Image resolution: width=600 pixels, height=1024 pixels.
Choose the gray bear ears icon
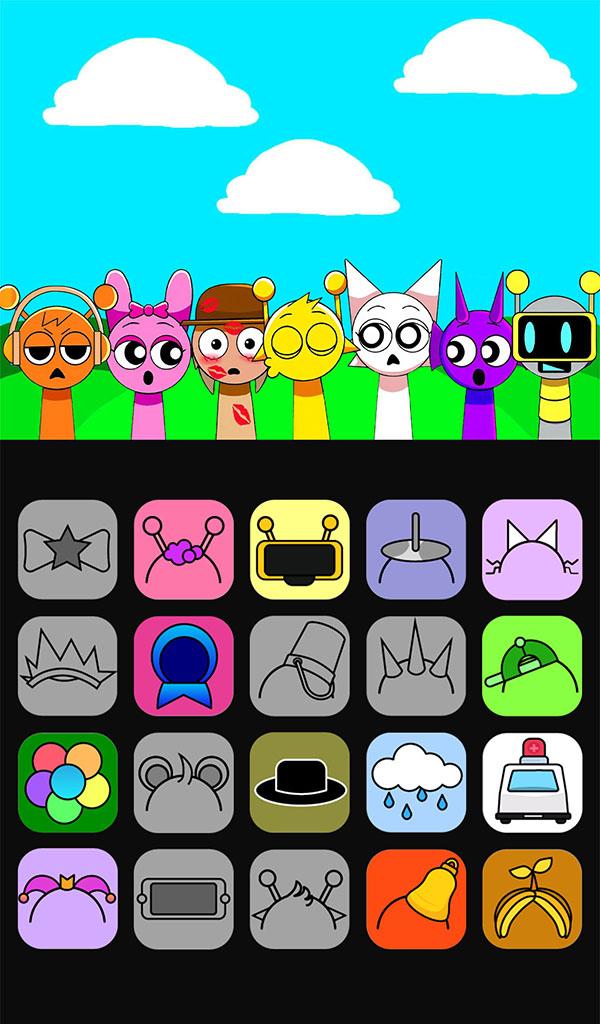coord(184,782)
